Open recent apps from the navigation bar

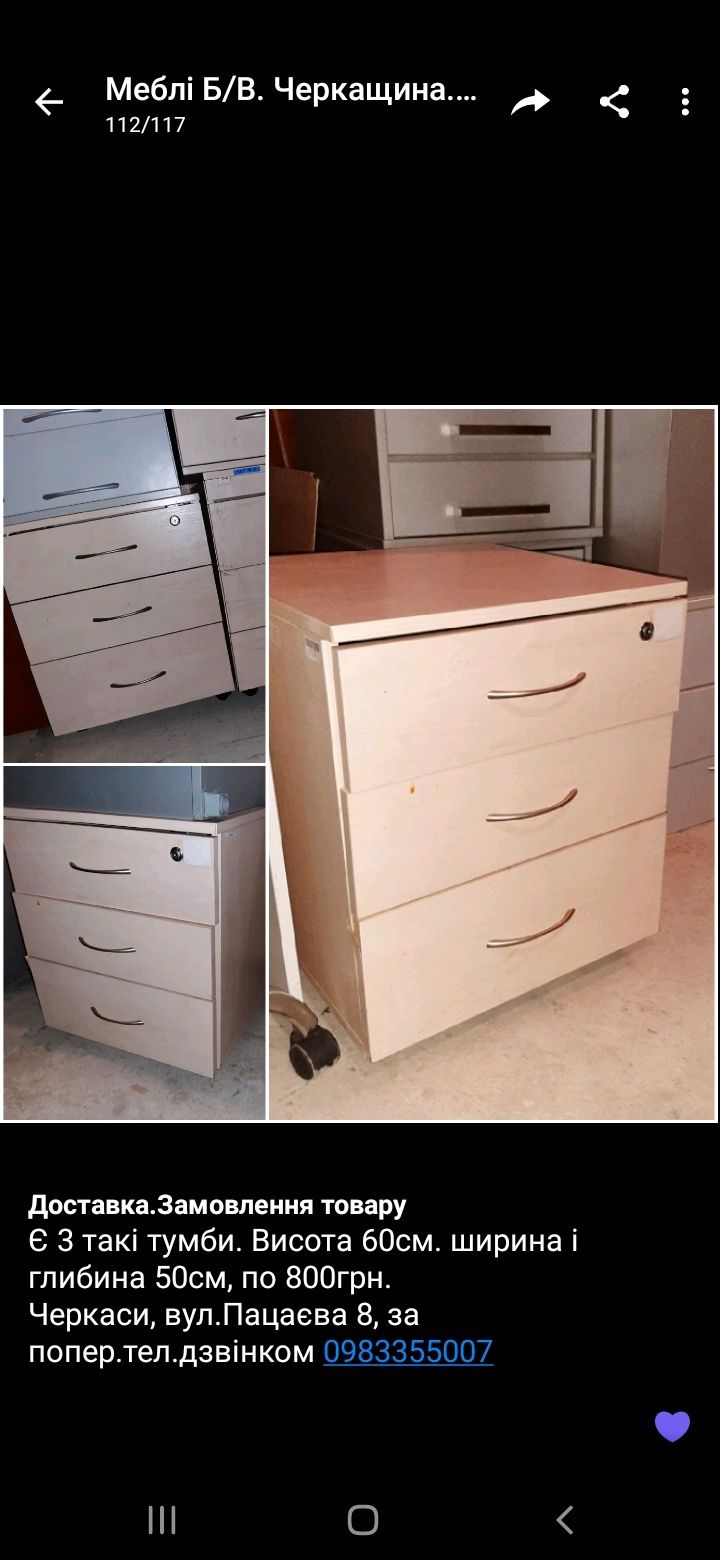click(162, 1520)
